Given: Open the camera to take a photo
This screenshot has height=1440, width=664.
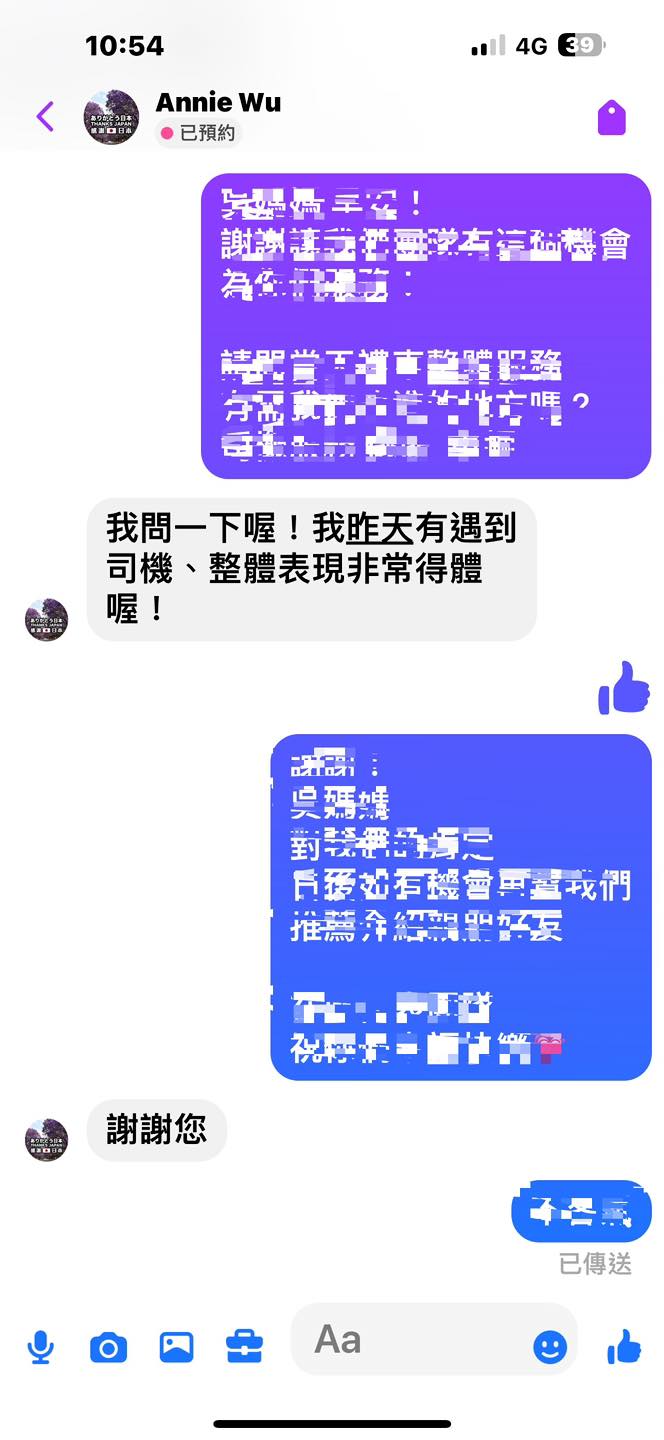Looking at the screenshot, I should pyautogui.click(x=108, y=1348).
